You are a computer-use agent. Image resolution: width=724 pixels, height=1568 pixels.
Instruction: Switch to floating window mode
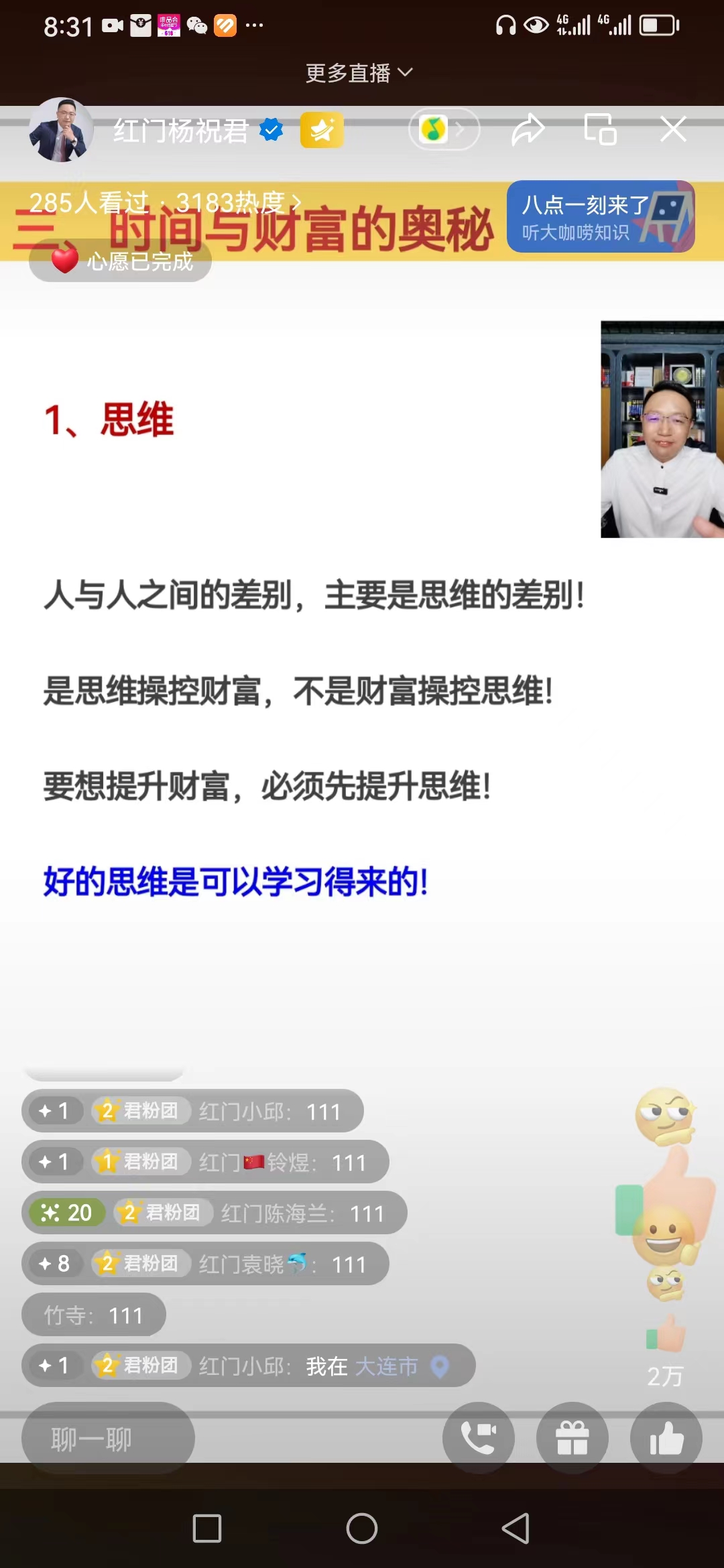coord(600,129)
